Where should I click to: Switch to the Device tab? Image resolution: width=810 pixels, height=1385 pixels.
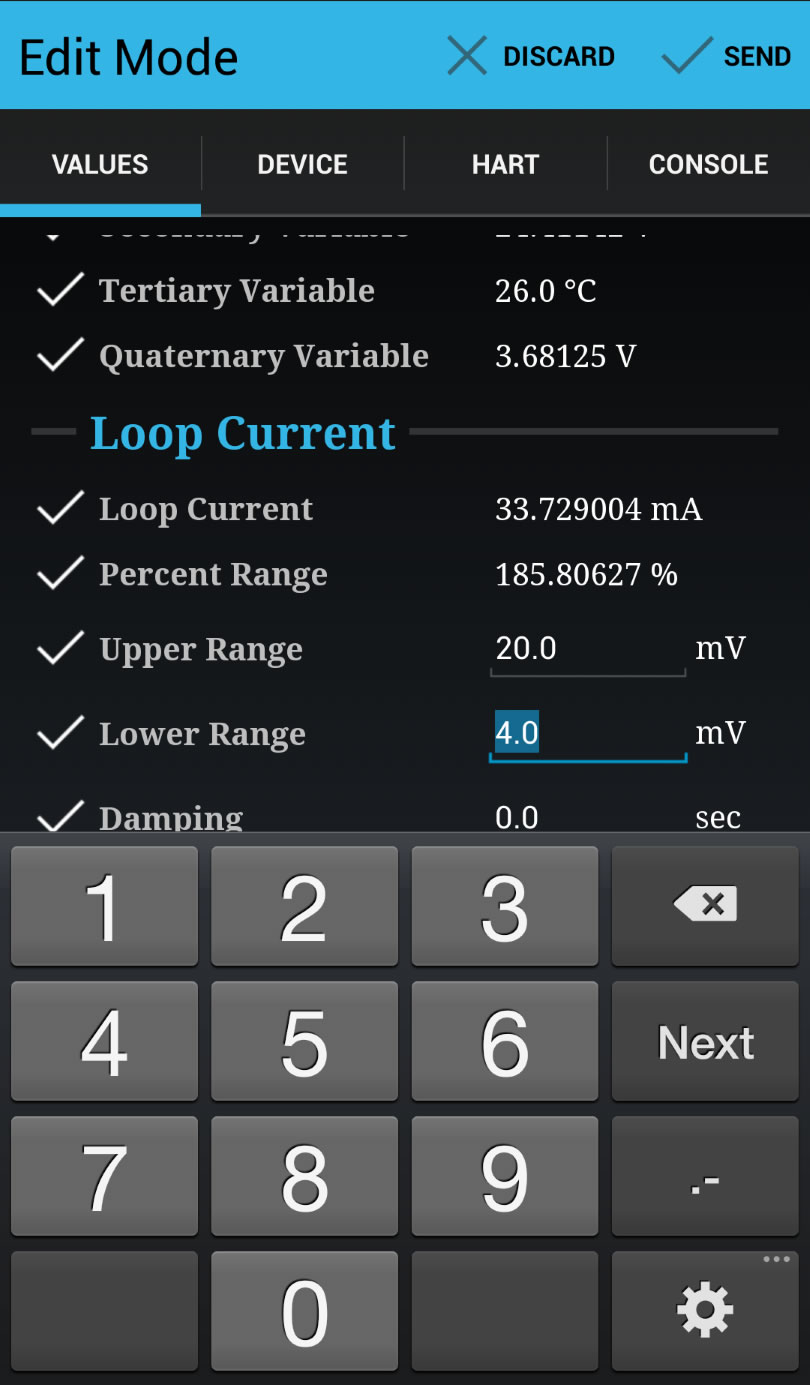[x=302, y=164]
